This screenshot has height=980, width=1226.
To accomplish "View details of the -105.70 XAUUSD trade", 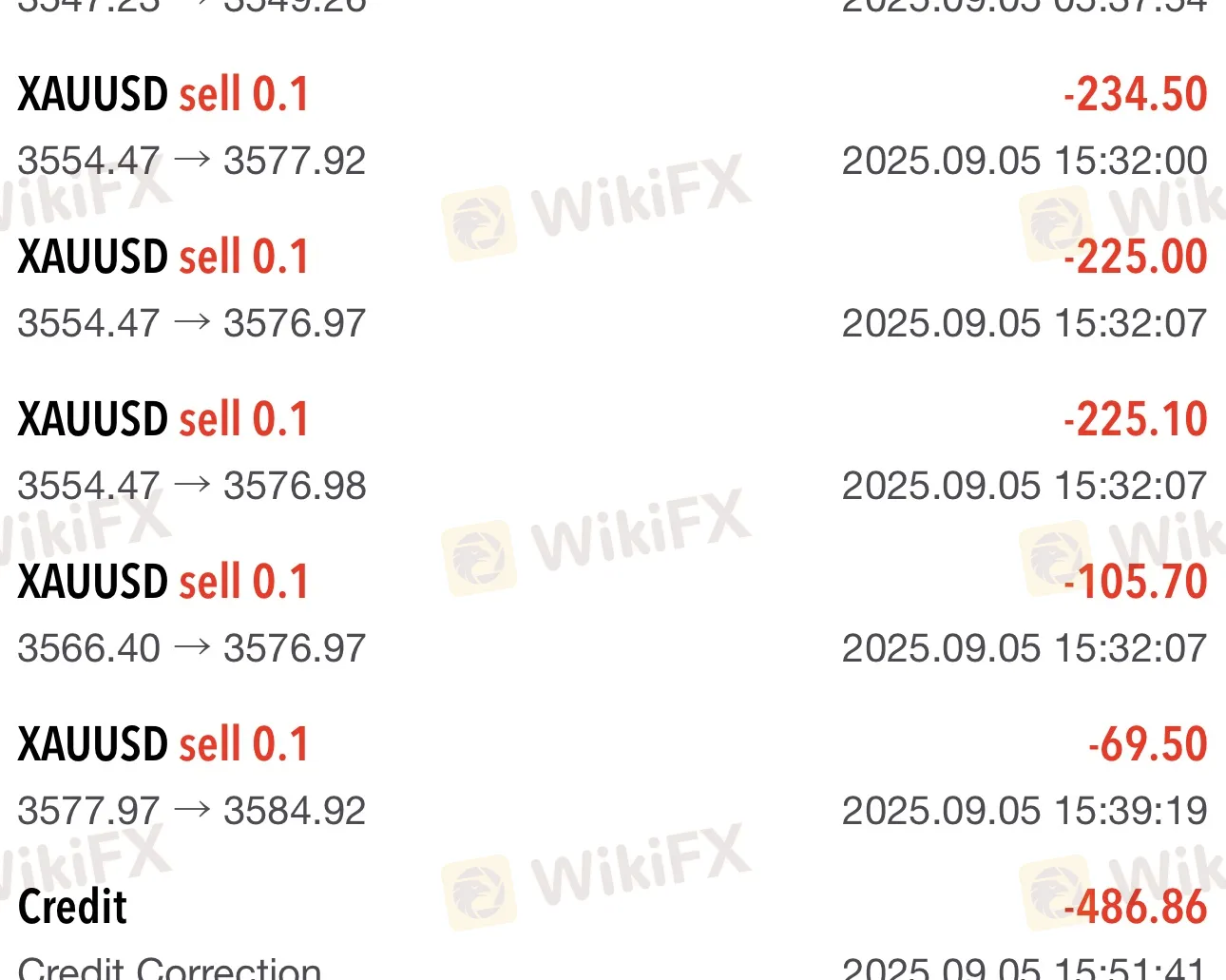I will point(612,615).
